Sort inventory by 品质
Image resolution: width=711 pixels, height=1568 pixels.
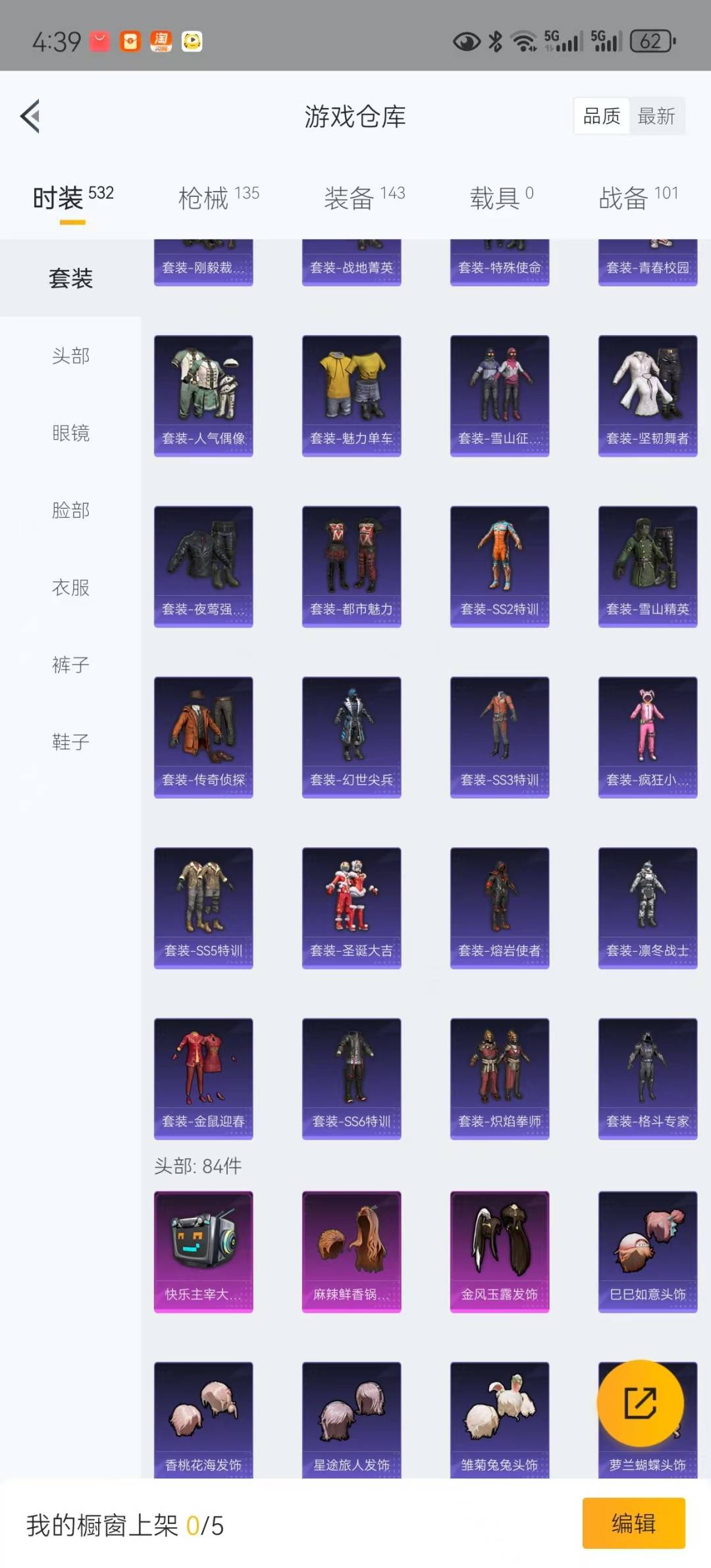602,117
